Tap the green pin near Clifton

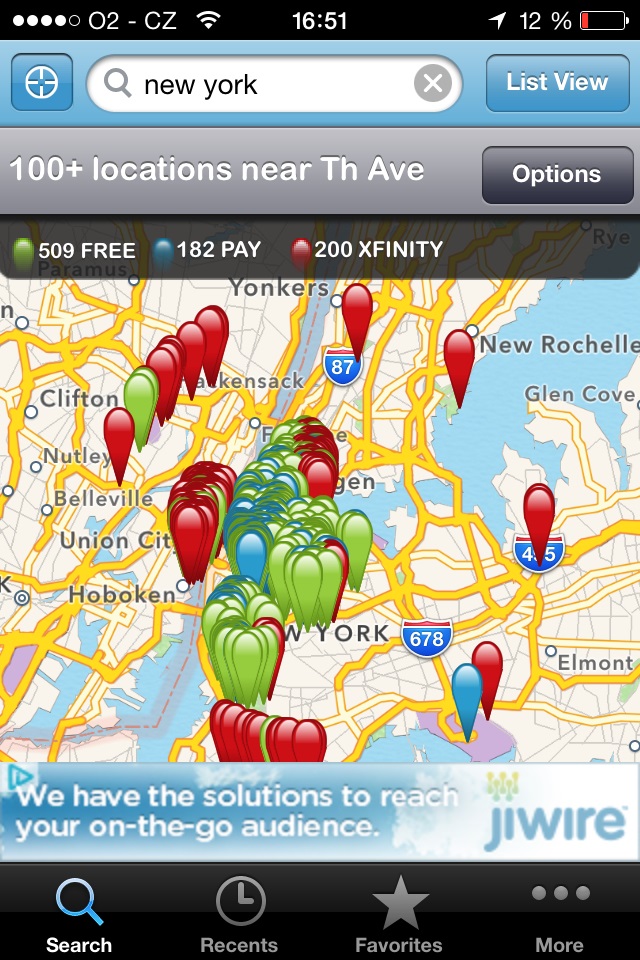(x=142, y=398)
